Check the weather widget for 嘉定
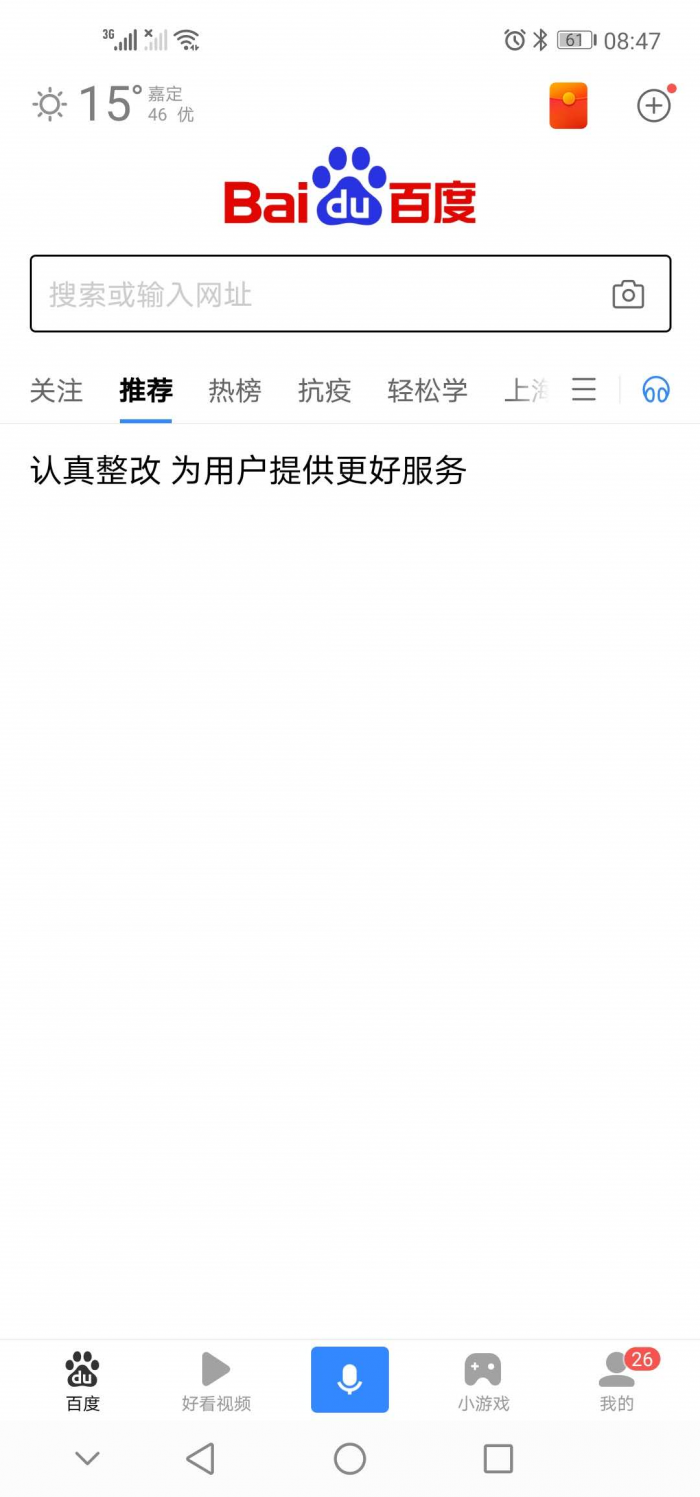 114,104
